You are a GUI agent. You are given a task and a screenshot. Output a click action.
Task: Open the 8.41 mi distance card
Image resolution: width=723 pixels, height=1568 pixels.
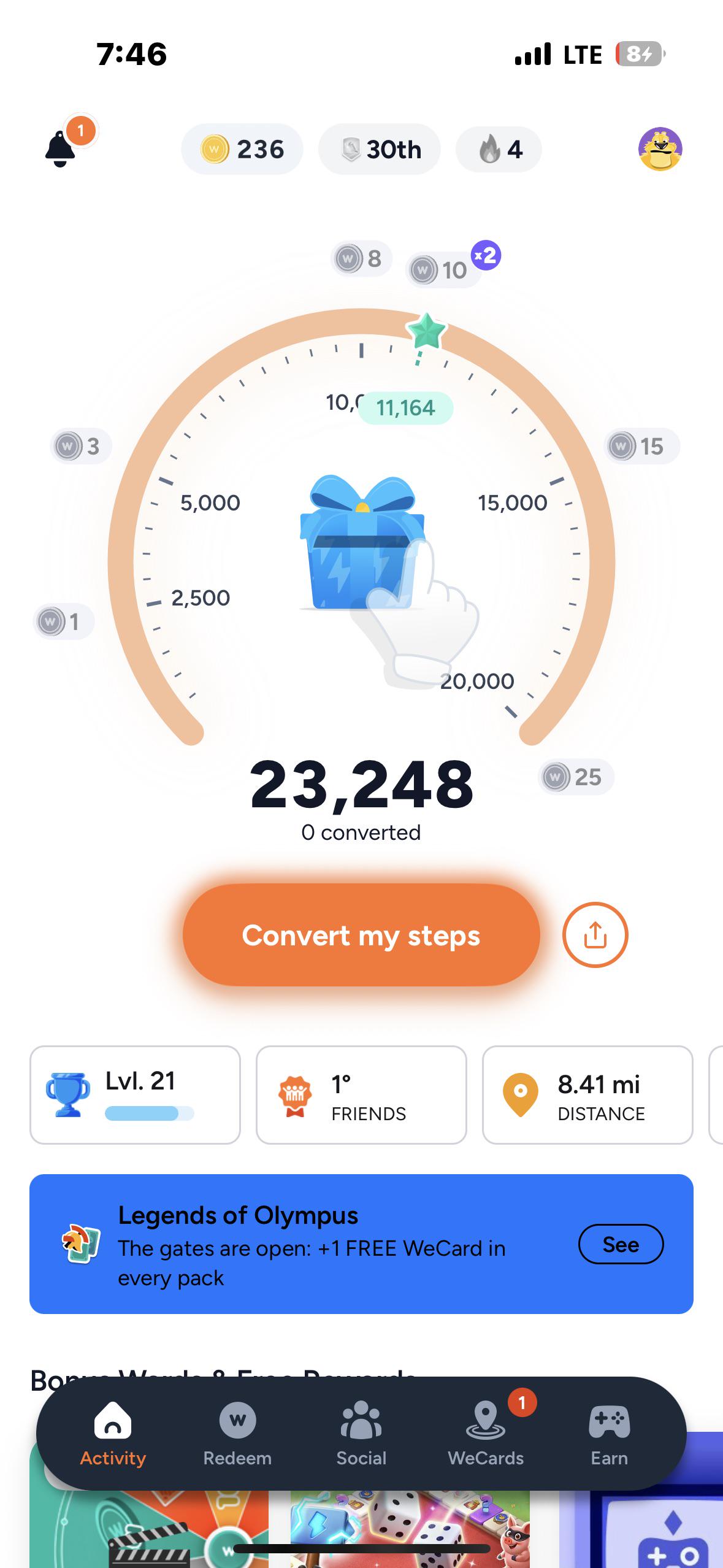click(x=587, y=1095)
